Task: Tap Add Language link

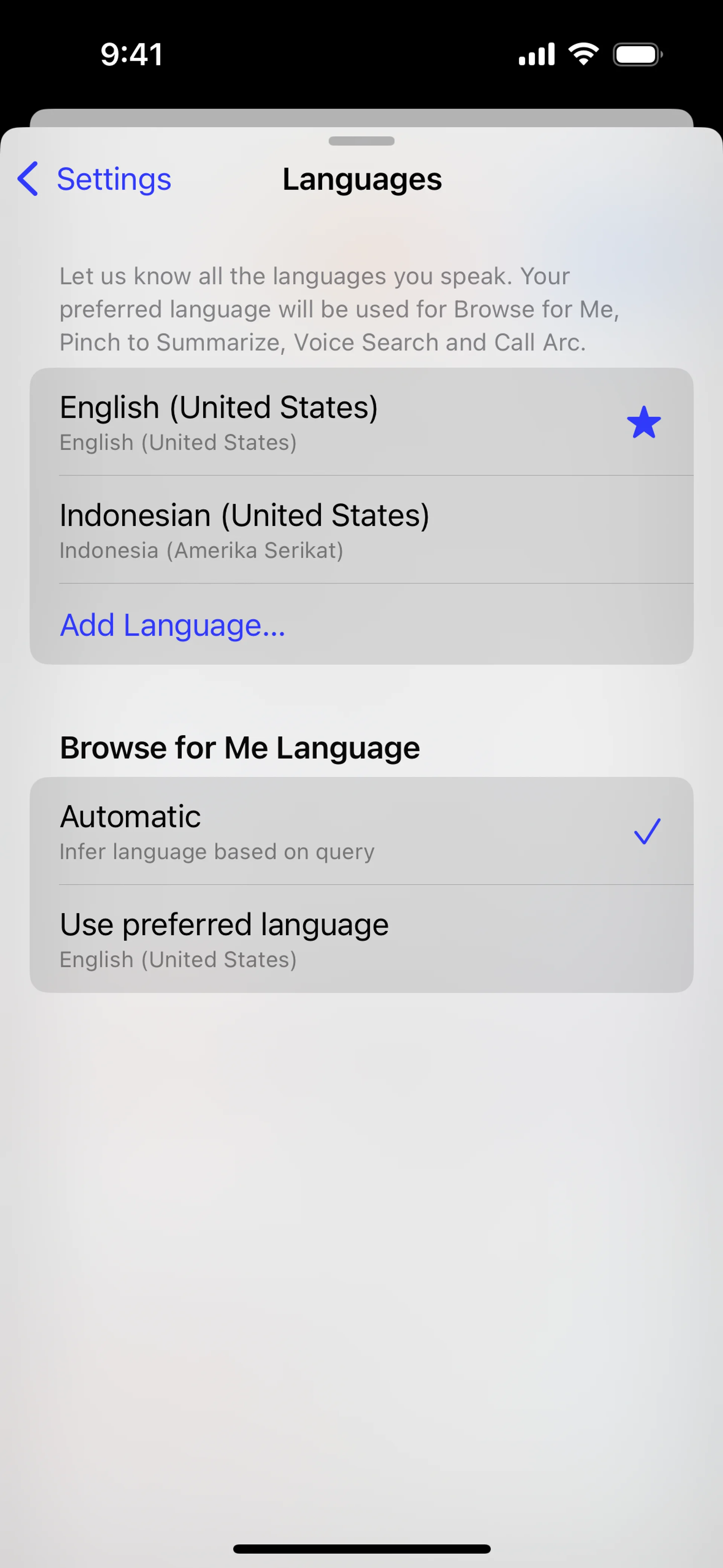Action: tap(173, 625)
